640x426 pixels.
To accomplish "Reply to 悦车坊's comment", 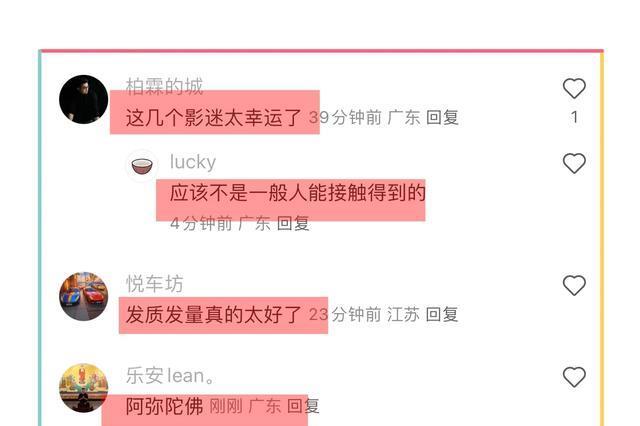I will coord(442,315).
